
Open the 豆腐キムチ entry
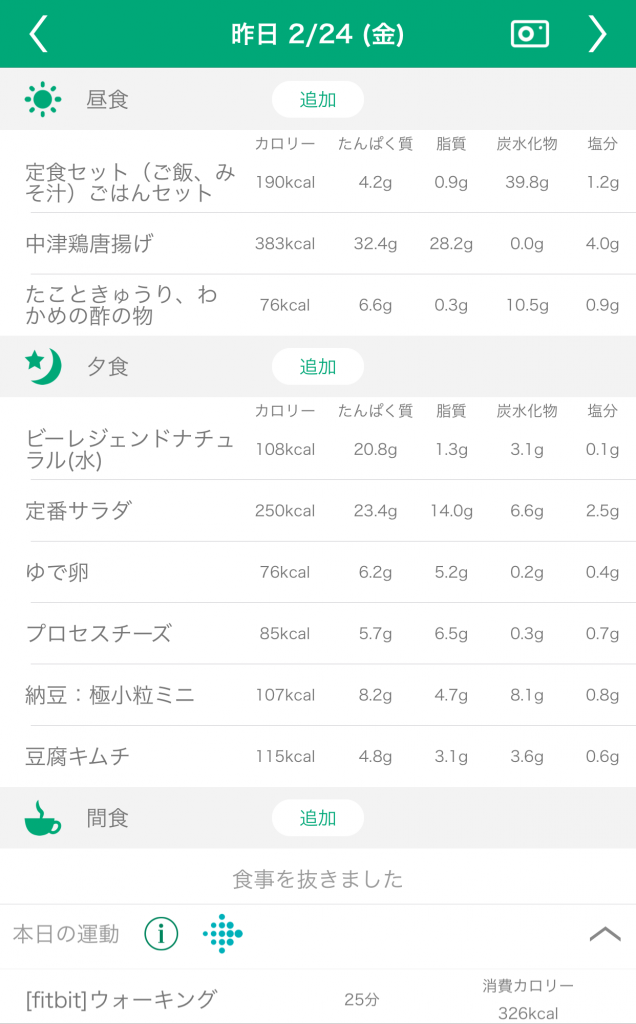tap(318, 756)
